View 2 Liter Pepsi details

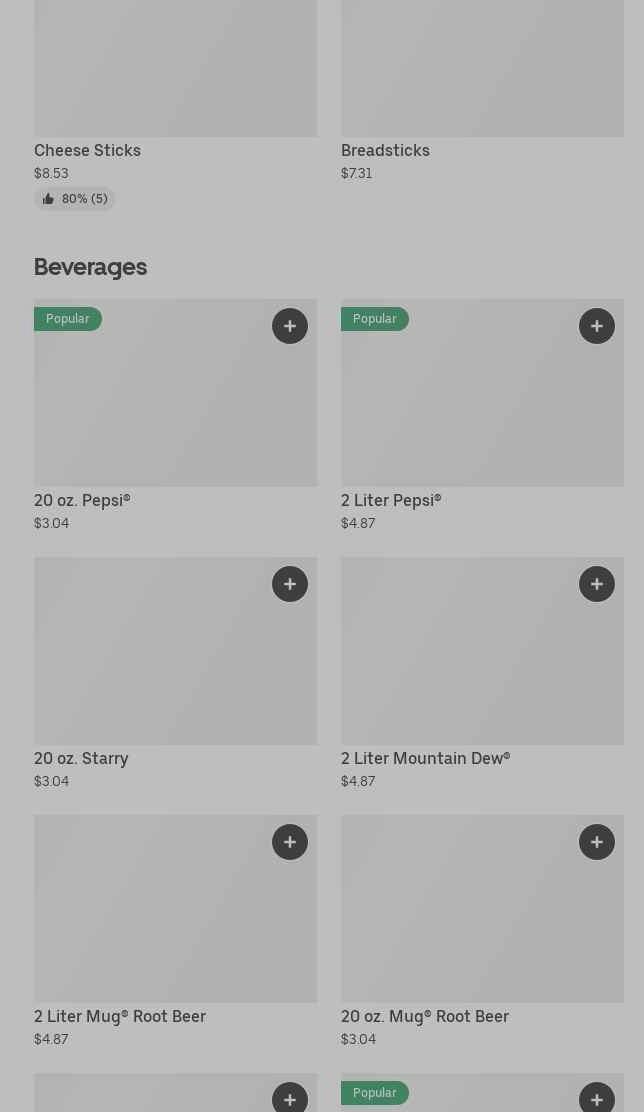(482, 416)
